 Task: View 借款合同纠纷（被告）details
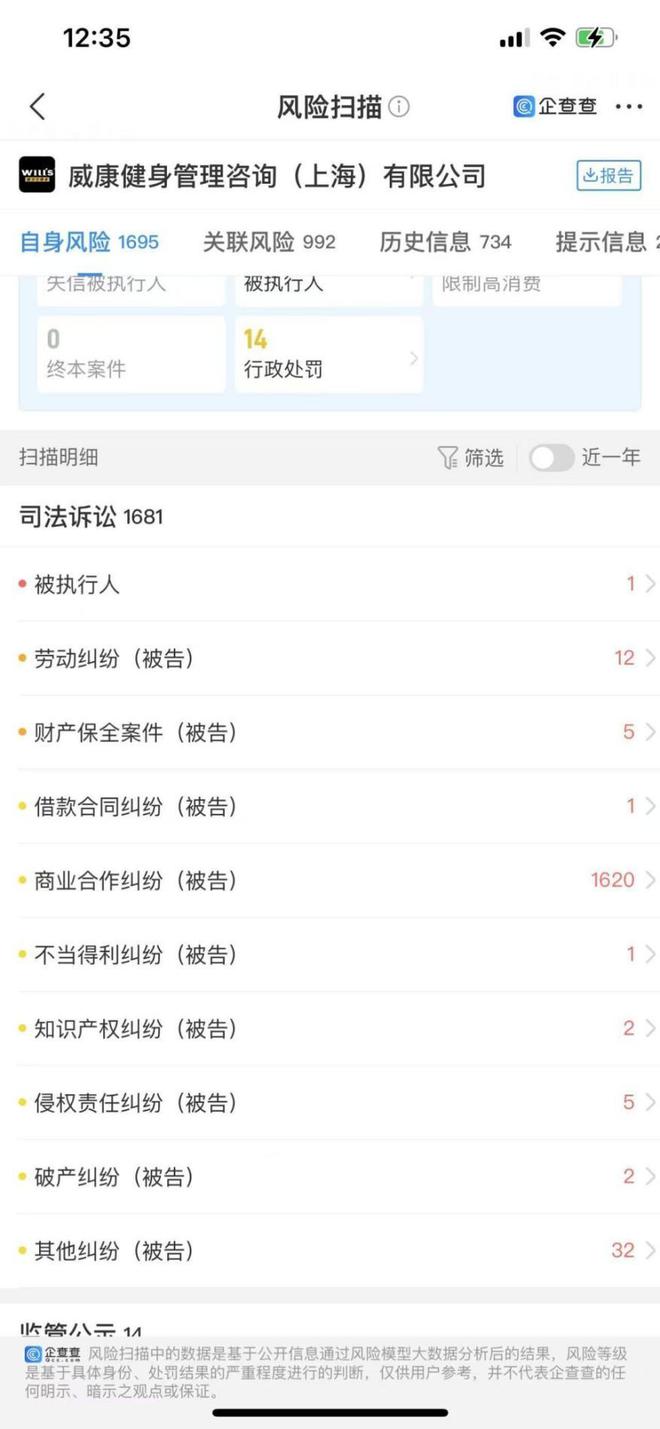[330, 806]
